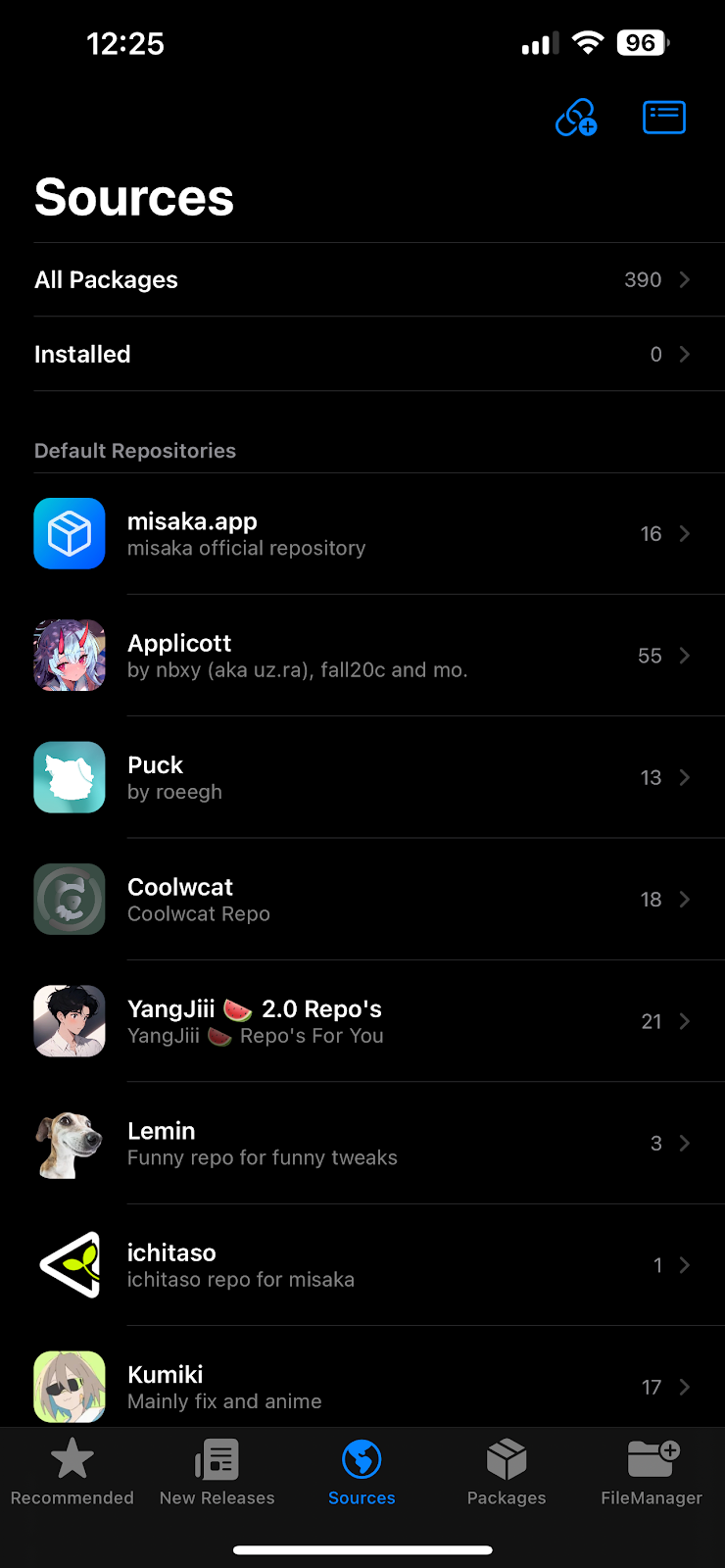Open the Applicott repository
725x1568 pixels.
pyautogui.click(x=362, y=656)
